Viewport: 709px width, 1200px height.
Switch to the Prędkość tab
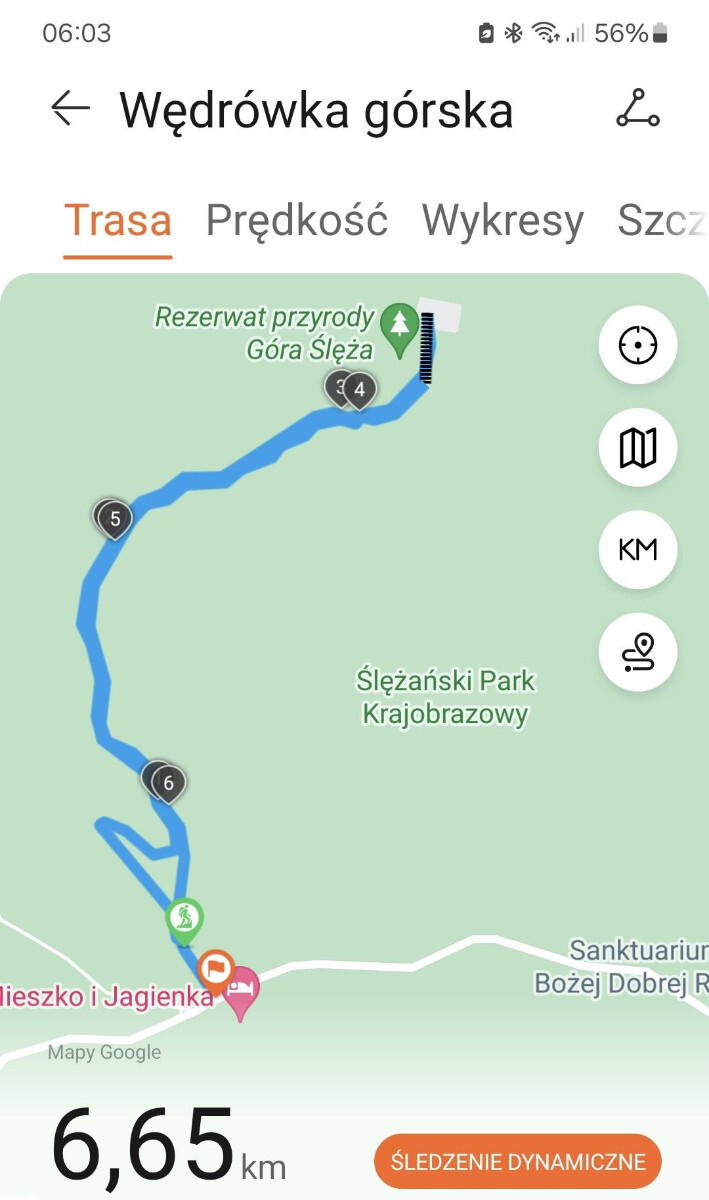[x=296, y=220]
